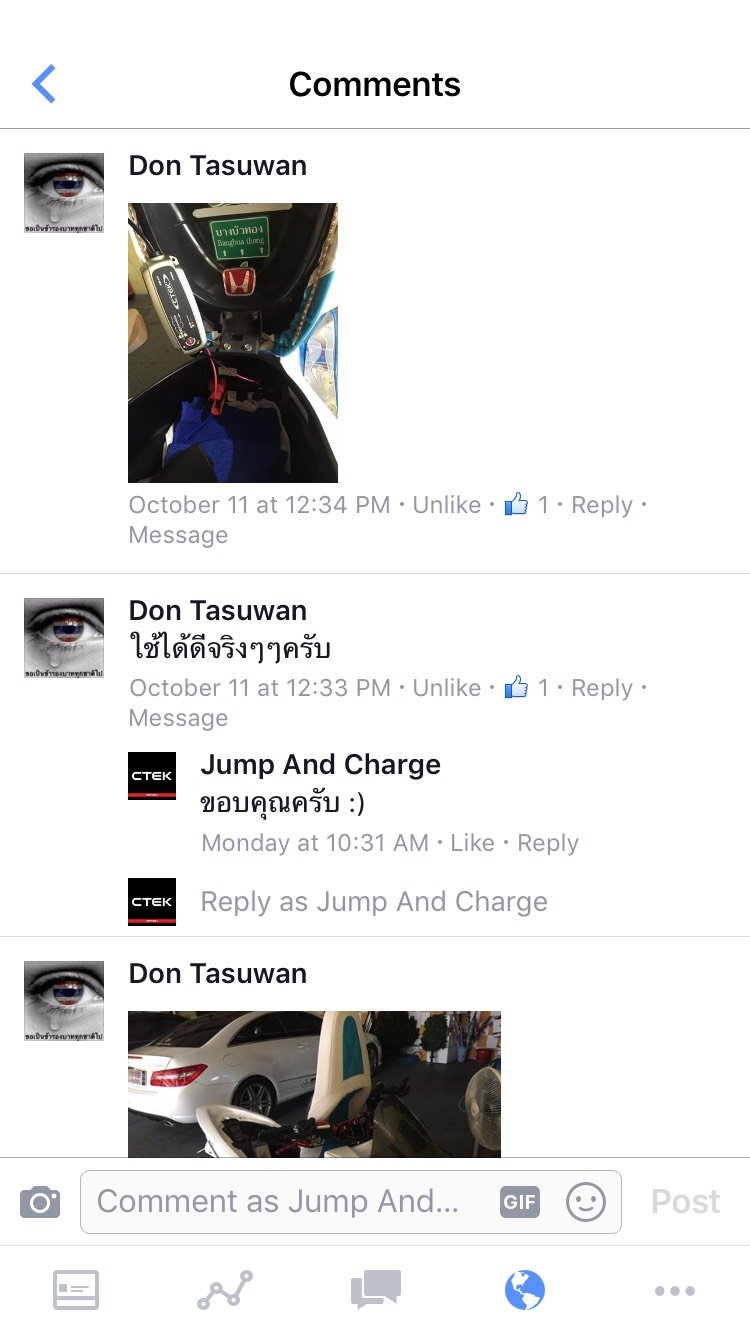Tap the Post button
Image resolution: width=750 pixels, height=1334 pixels.
pos(686,1202)
